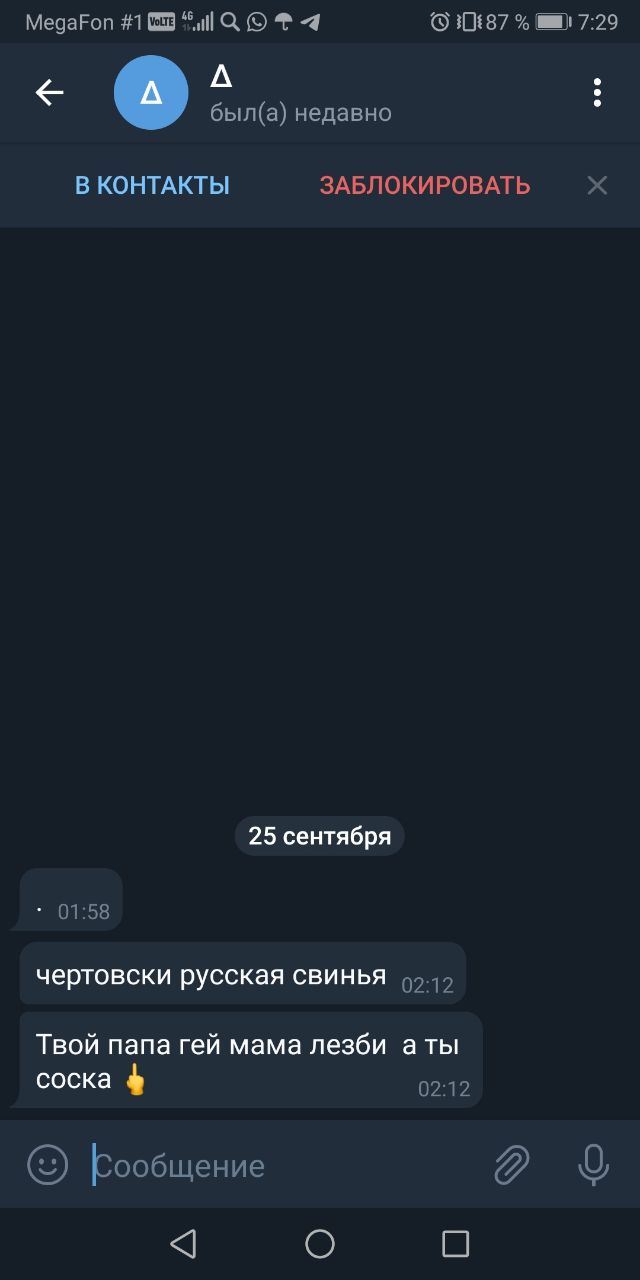The width and height of the screenshot is (640, 1280).
Task: Tap the microphone voice message button
Action: click(x=593, y=1165)
